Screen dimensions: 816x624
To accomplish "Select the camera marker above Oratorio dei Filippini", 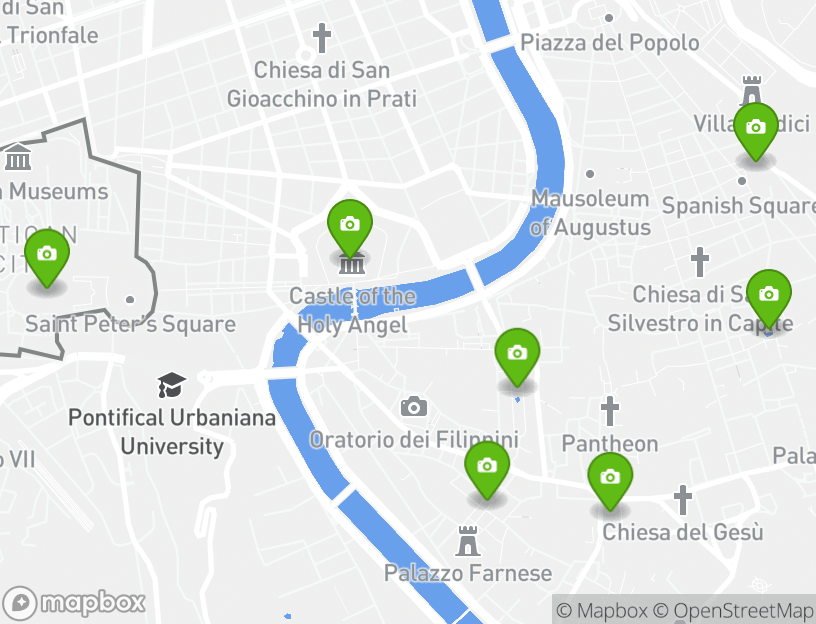I will (x=517, y=354).
